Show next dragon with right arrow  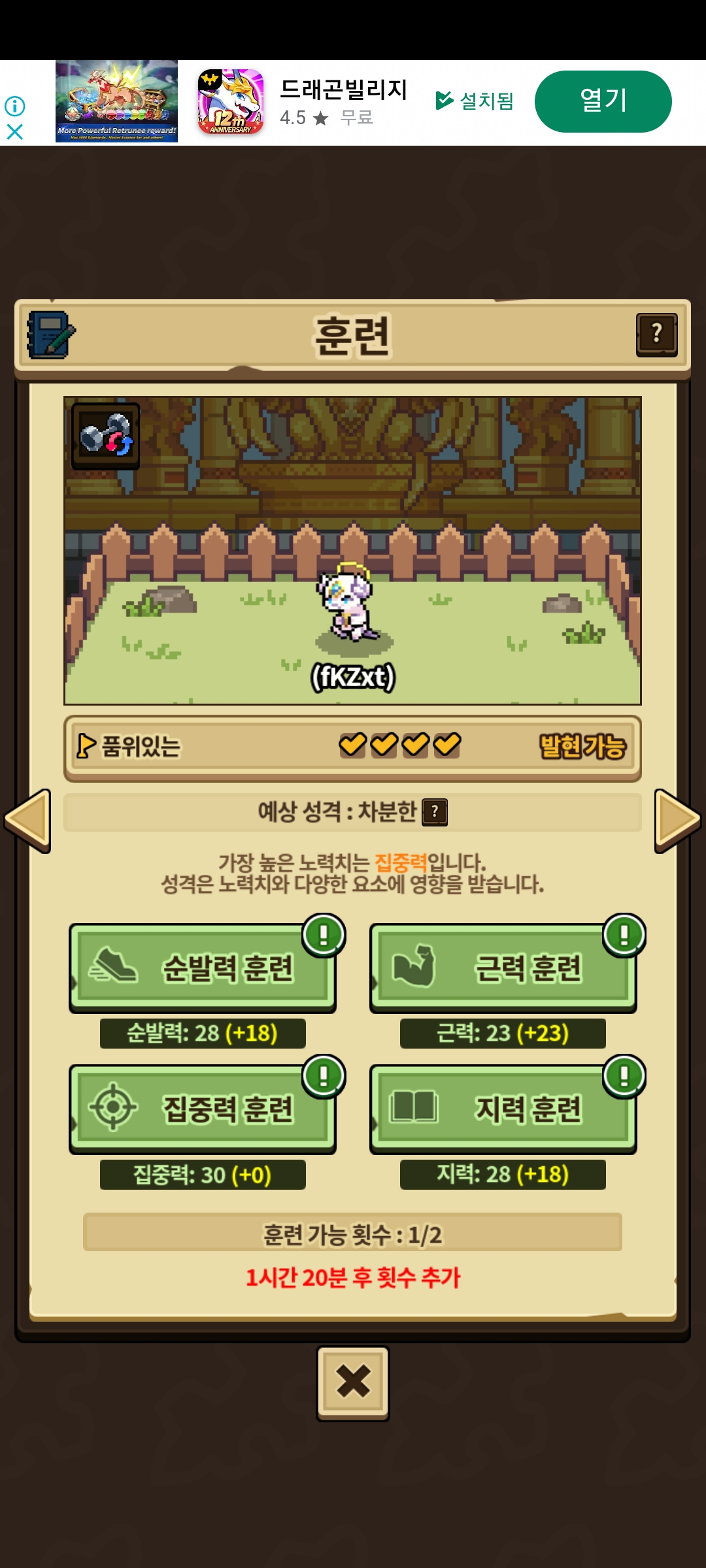point(677,820)
